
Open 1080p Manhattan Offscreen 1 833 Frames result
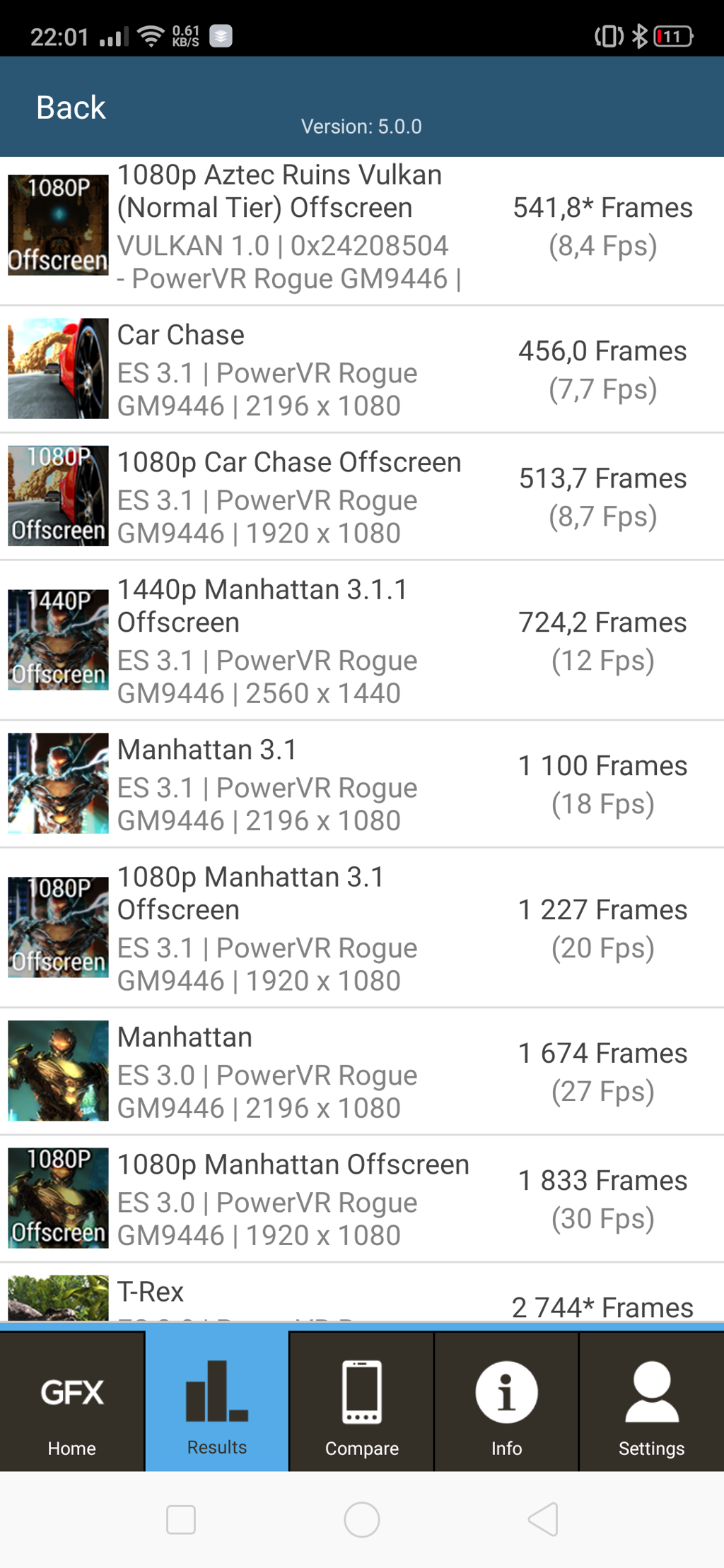click(x=362, y=1199)
